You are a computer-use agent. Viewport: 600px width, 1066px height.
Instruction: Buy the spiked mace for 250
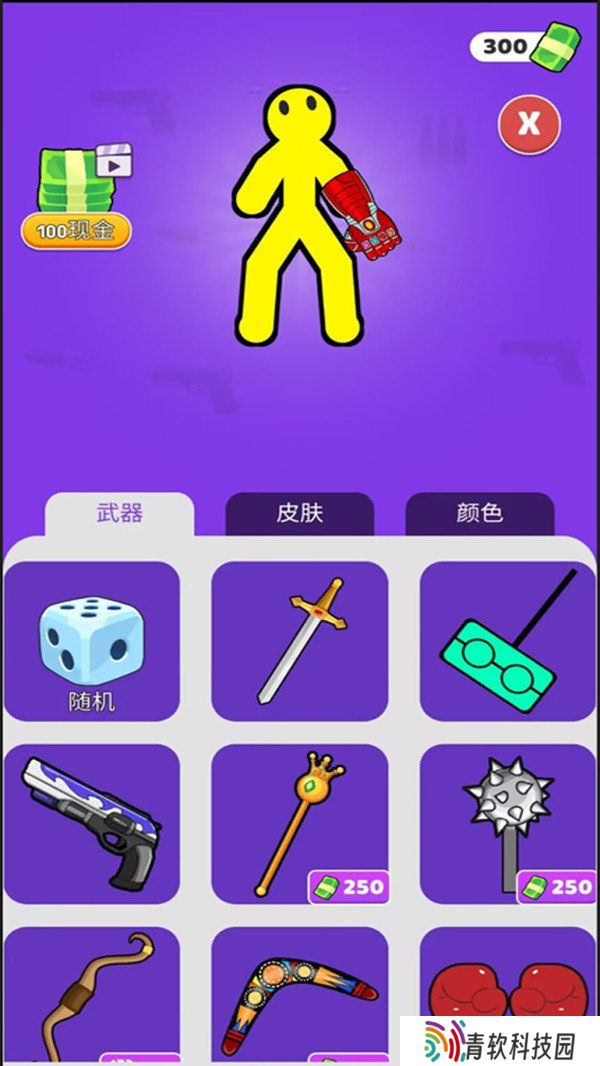point(508,824)
